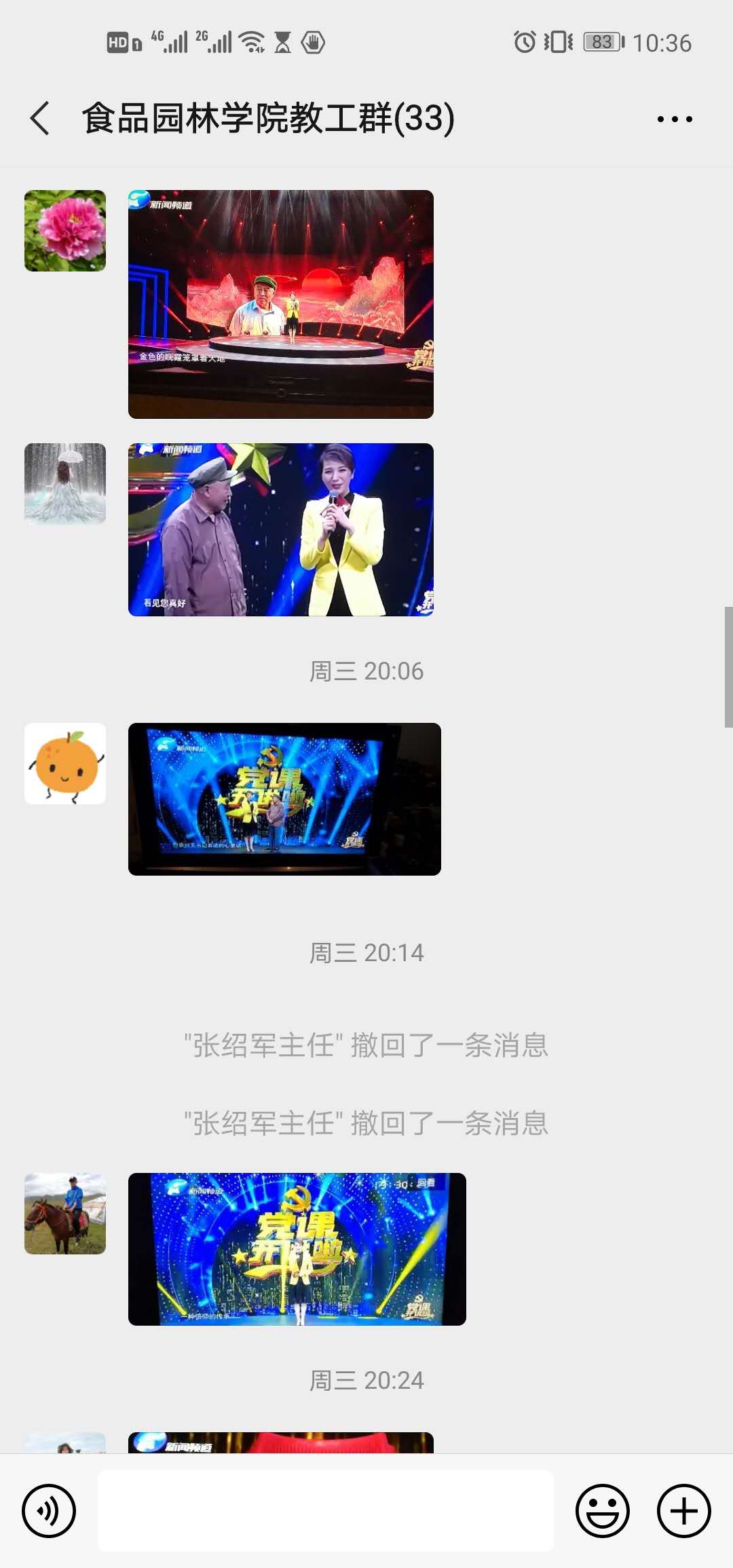Switch to voice message input
The width and height of the screenshot is (733, 1568).
pos(49,1510)
